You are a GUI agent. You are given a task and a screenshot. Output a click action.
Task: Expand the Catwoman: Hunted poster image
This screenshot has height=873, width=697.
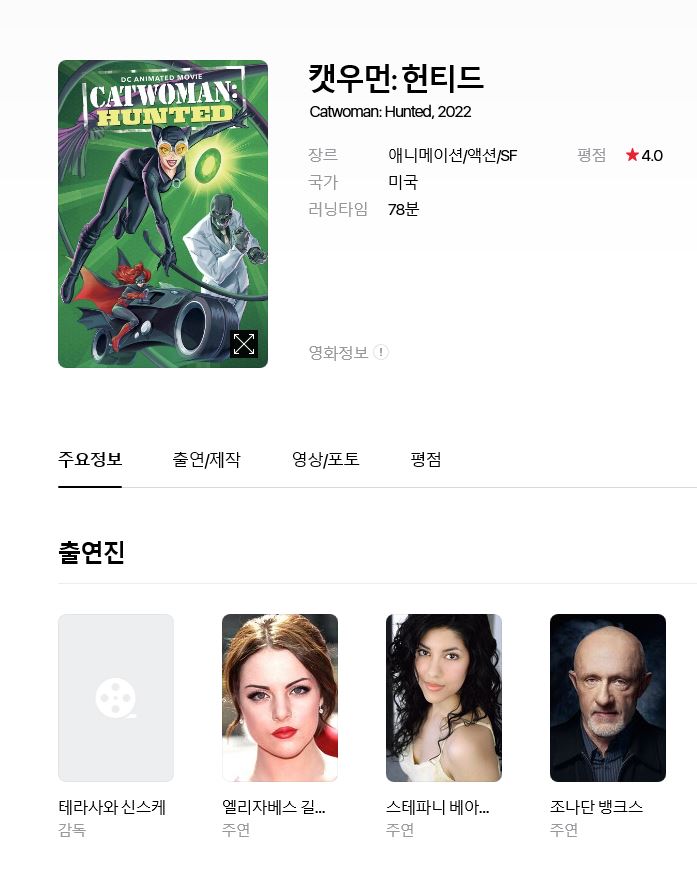tap(244, 344)
